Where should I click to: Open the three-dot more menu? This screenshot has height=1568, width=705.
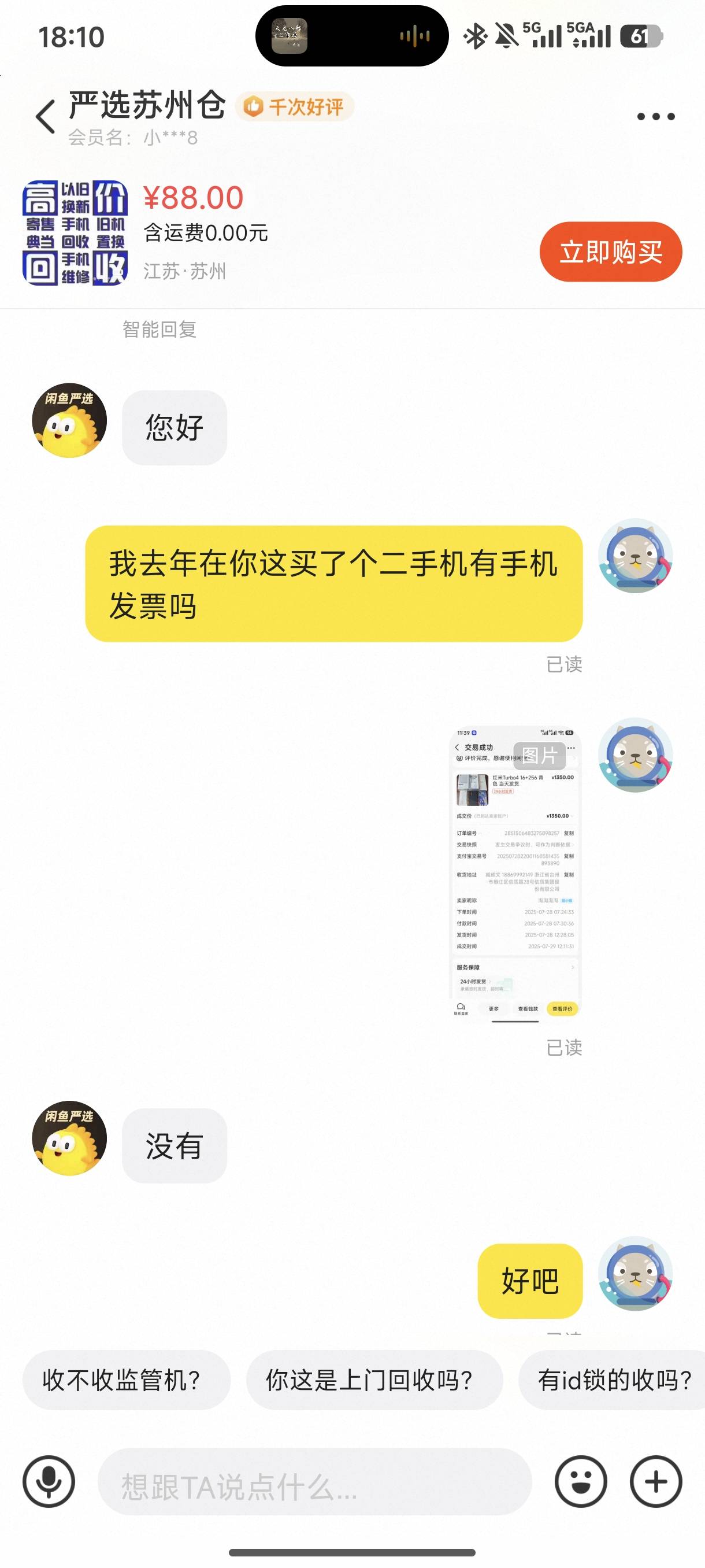coord(656,116)
